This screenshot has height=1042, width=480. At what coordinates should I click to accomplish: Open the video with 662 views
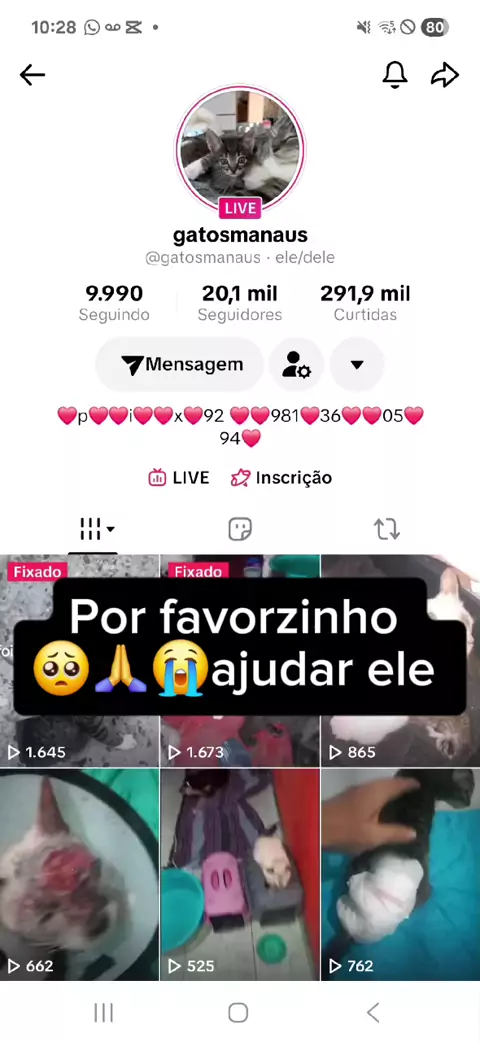79,875
